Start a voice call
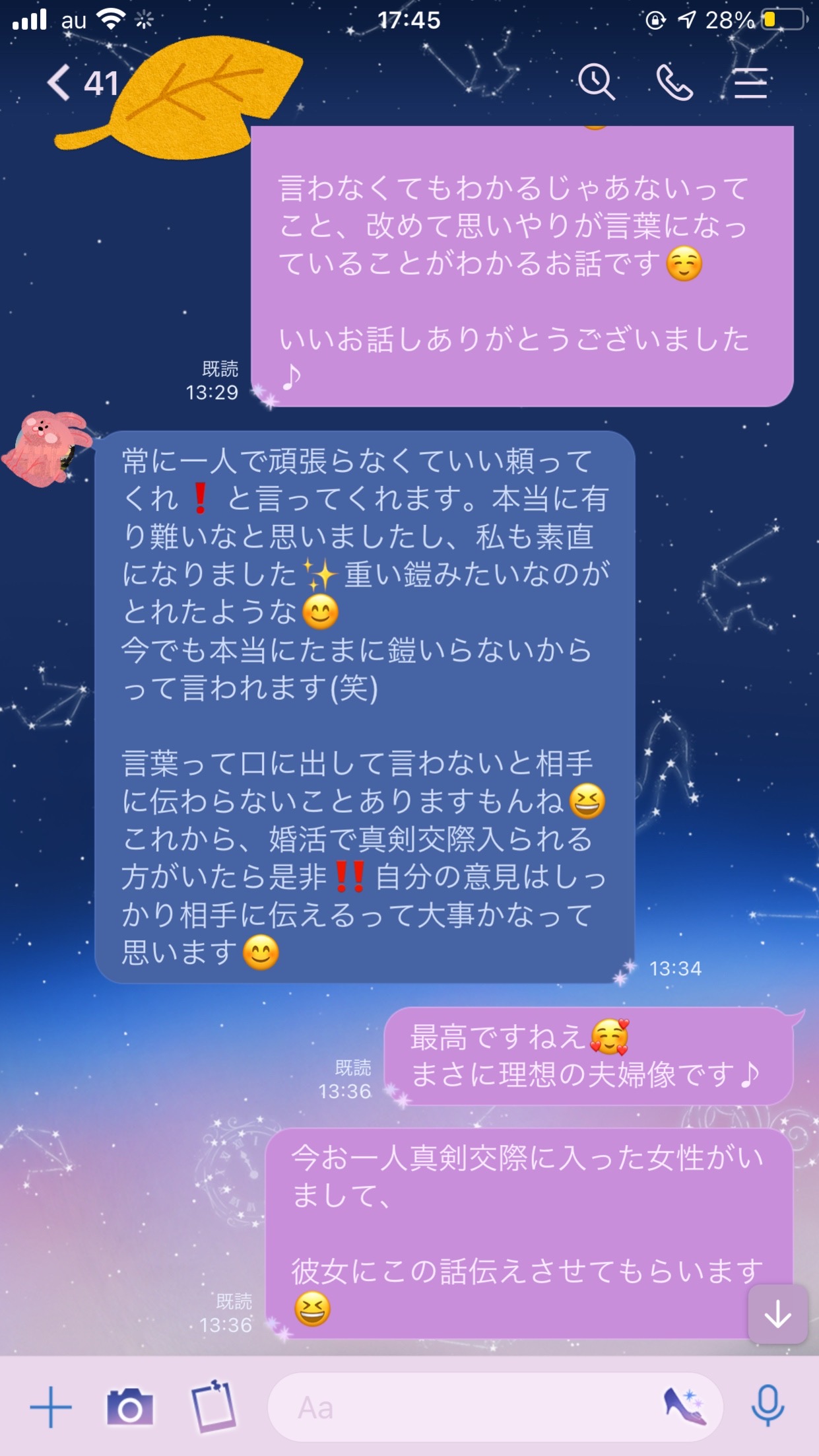 click(674, 83)
